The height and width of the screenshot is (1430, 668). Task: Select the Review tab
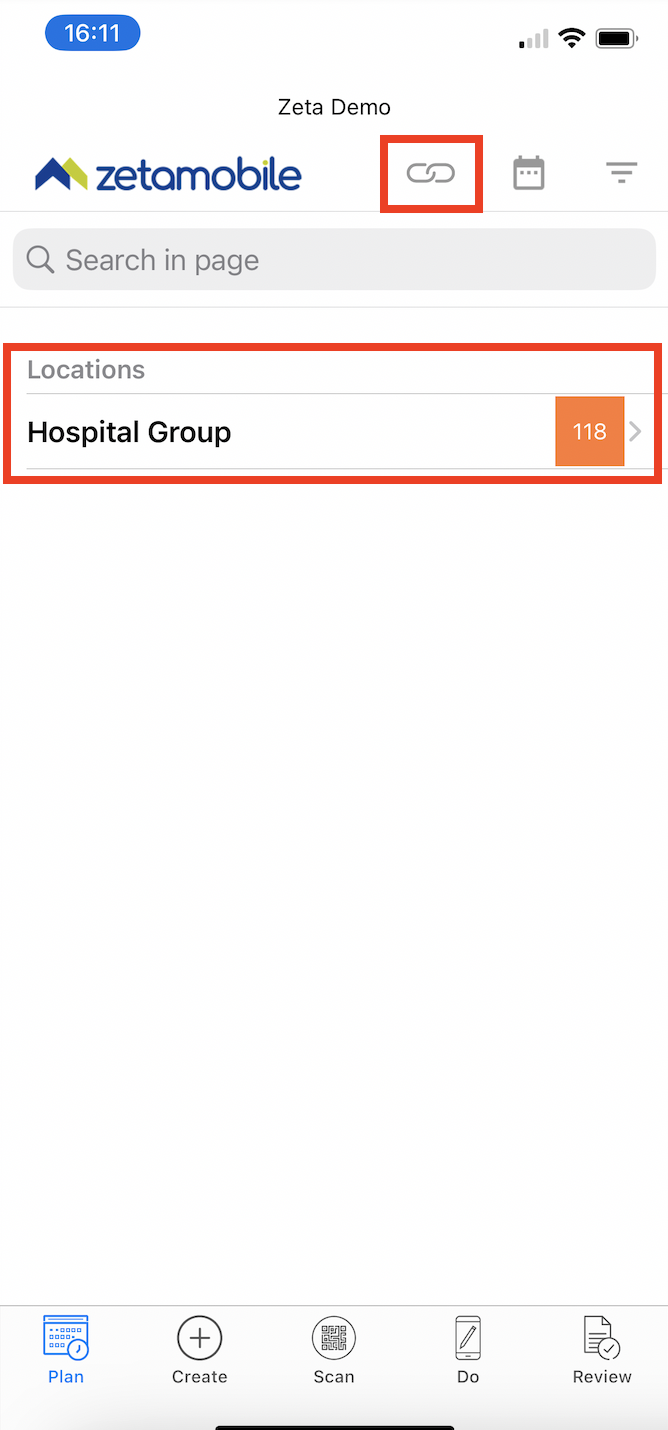[x=602, y=1350]
